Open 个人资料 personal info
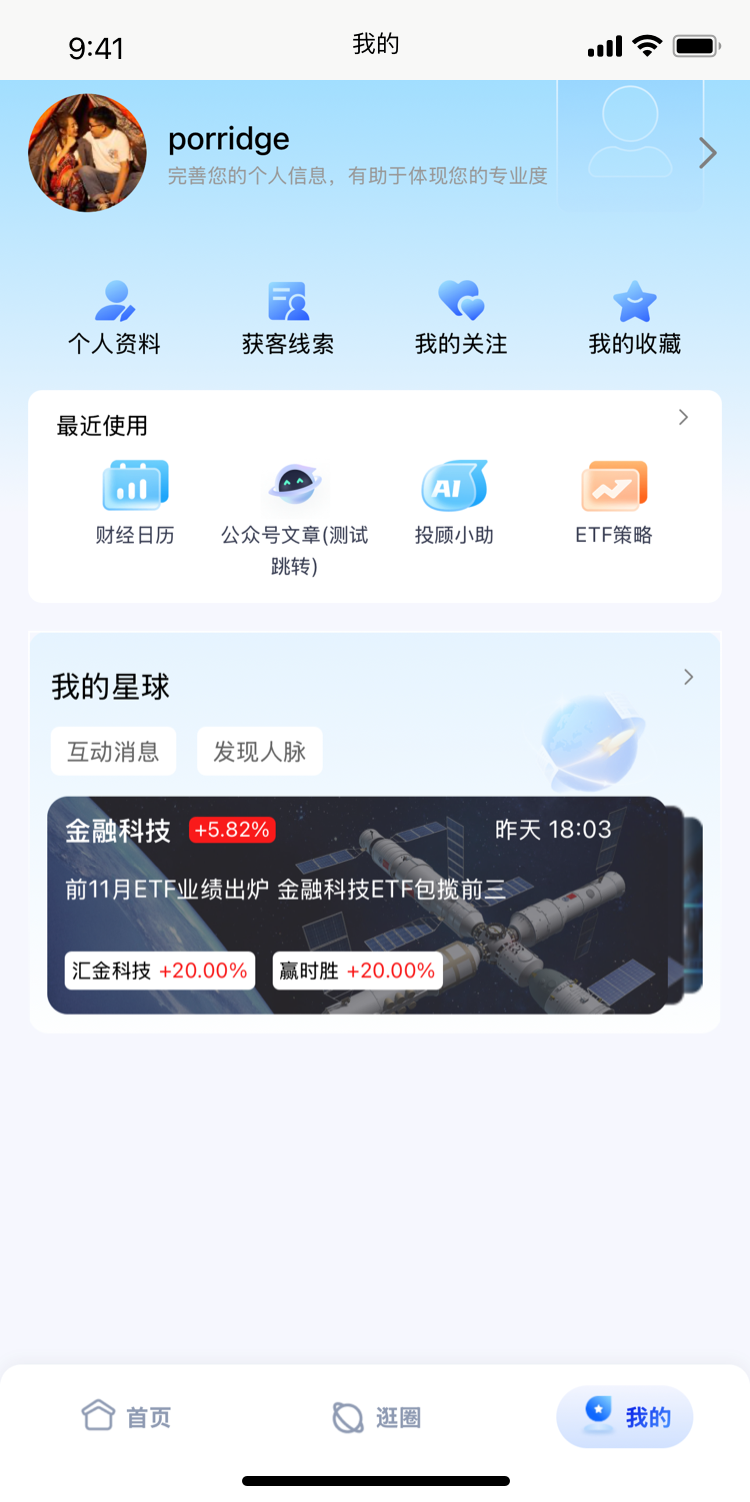Viewport: 750px width, 1502px height. [x=114, y=319]
